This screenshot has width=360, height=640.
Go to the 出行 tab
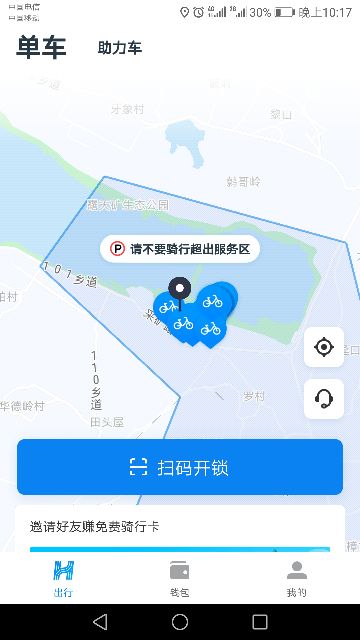pos(63,579)
